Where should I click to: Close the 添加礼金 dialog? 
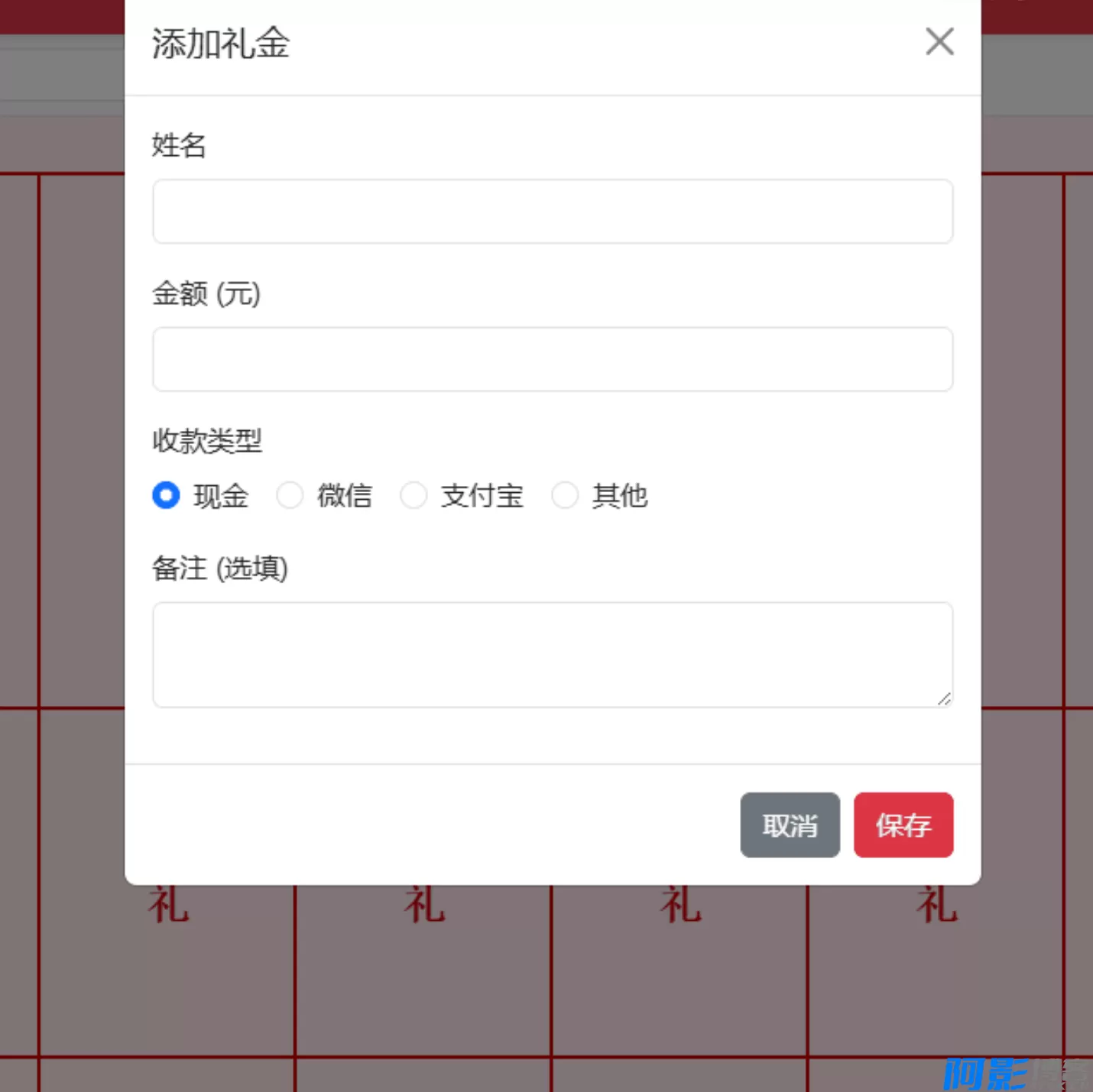[939, 42]
